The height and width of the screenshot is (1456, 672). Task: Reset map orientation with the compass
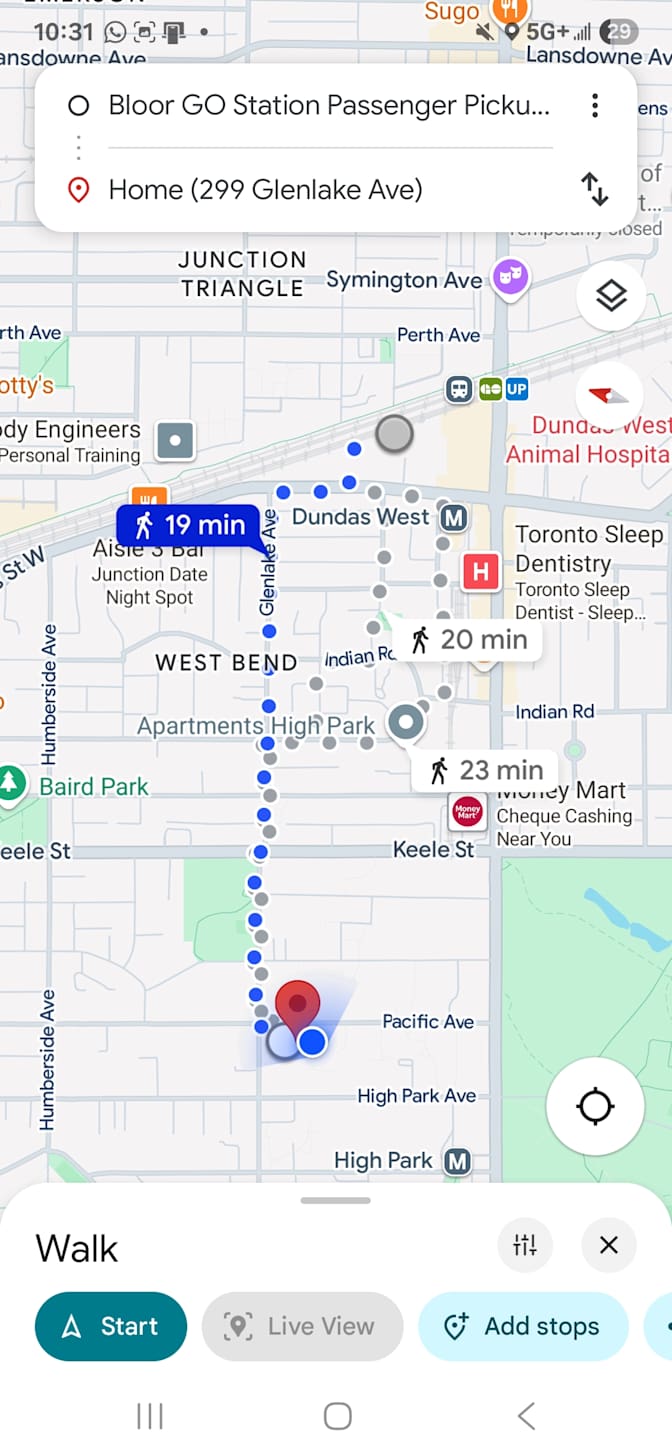(x=608, y=395)
